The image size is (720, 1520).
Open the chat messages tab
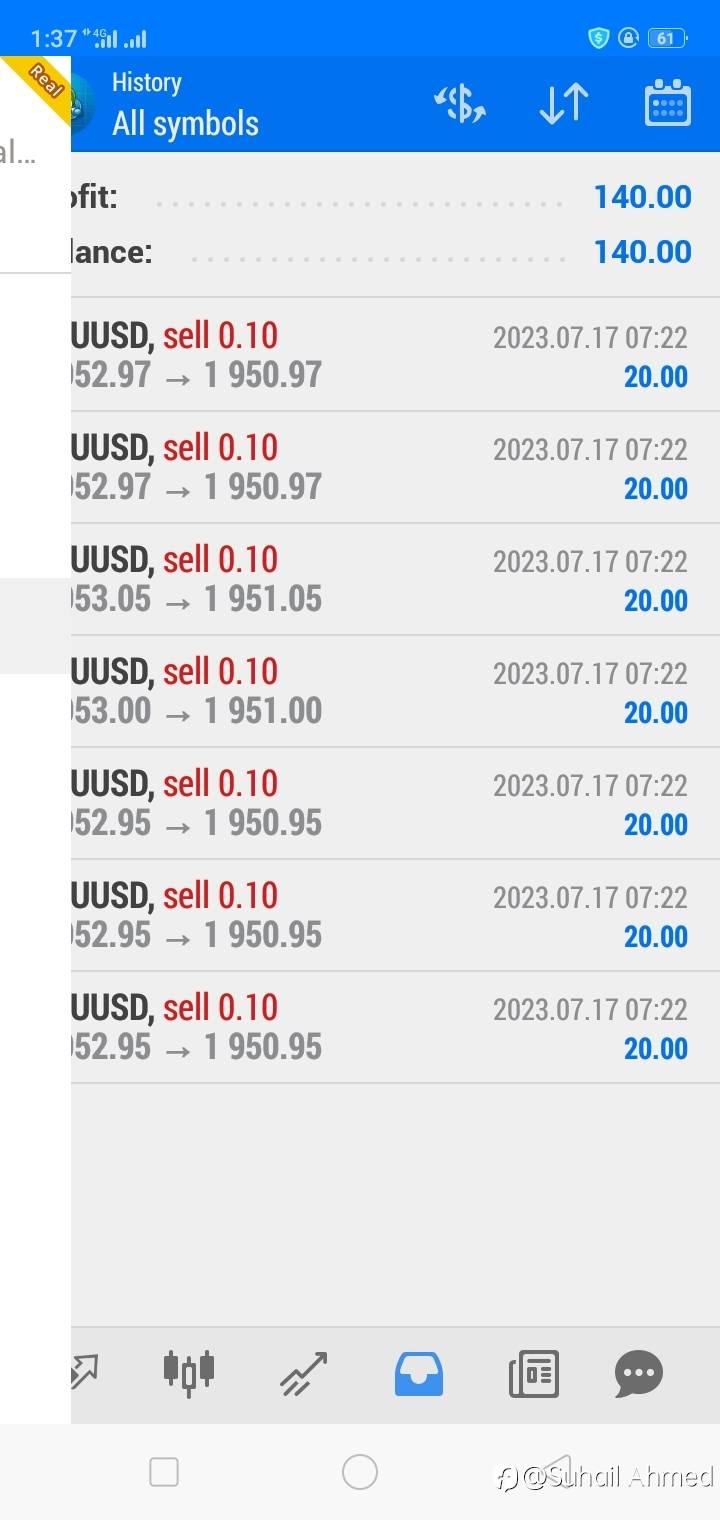(x=639, y=1373)
